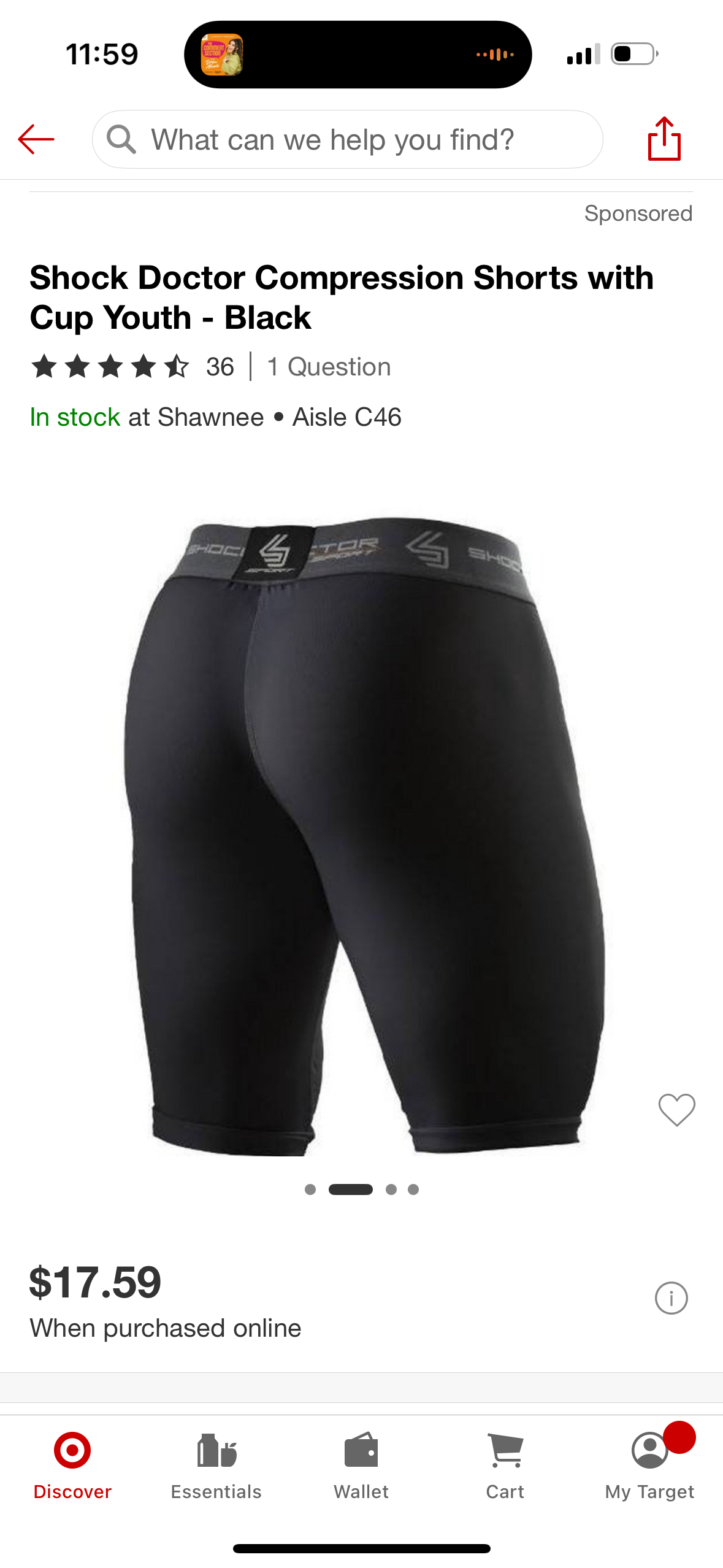Open the Wallet tab
Screen dimensions: 723x1568
click(x=361, y=1465)
